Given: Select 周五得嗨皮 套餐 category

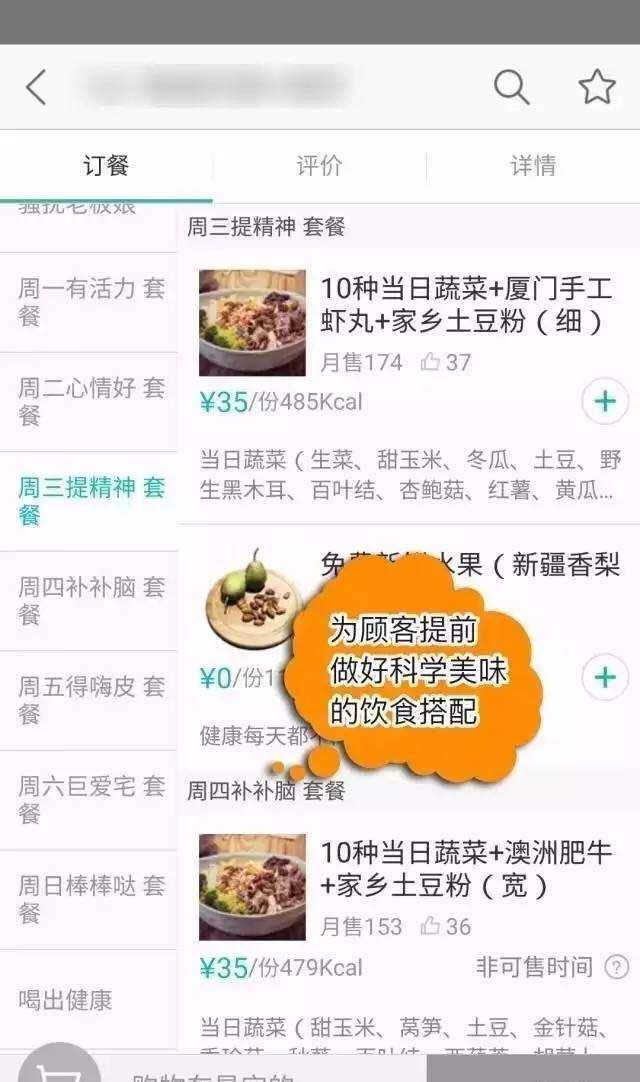Looking at the screenshot, I should coord(90,700).
